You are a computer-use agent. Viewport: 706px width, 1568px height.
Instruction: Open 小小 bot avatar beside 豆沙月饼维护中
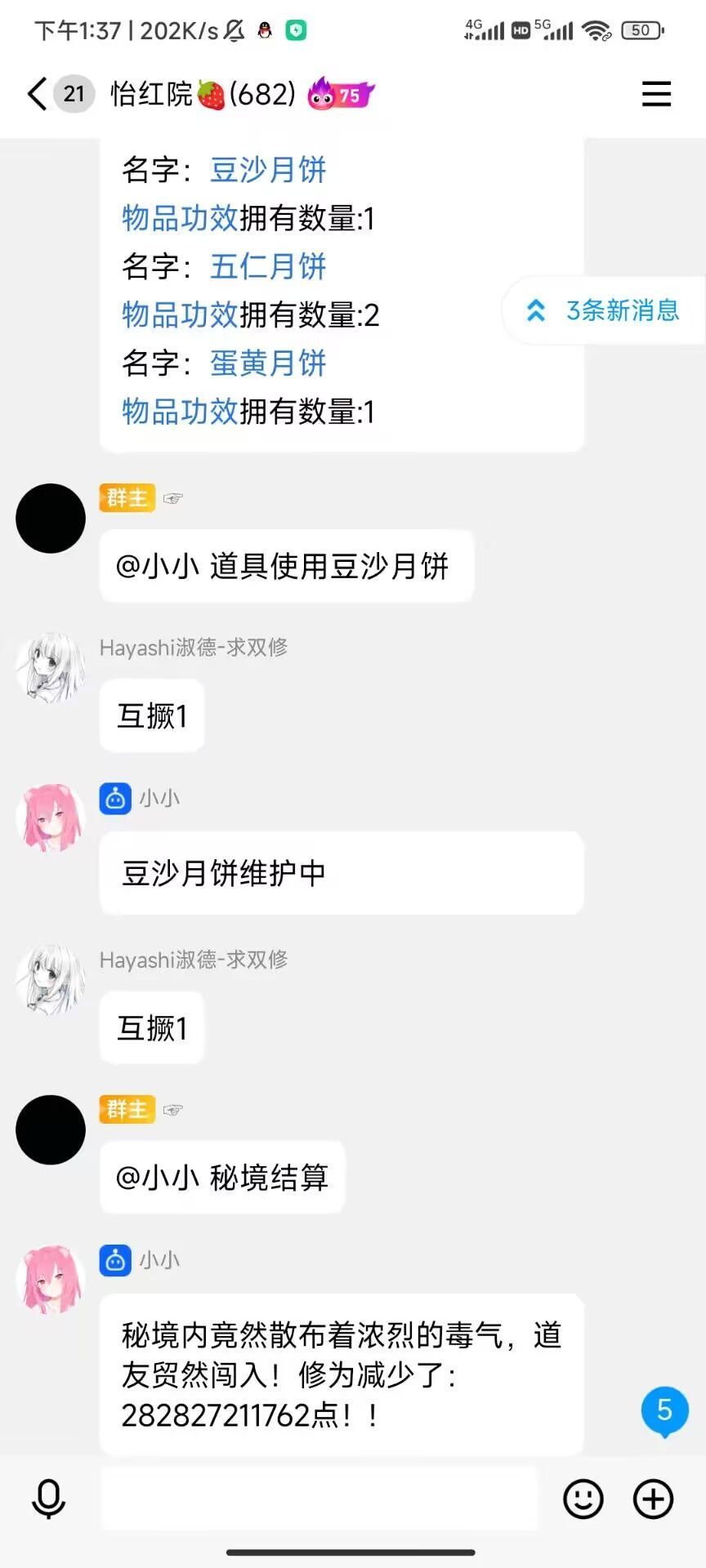tap(51, 817)
